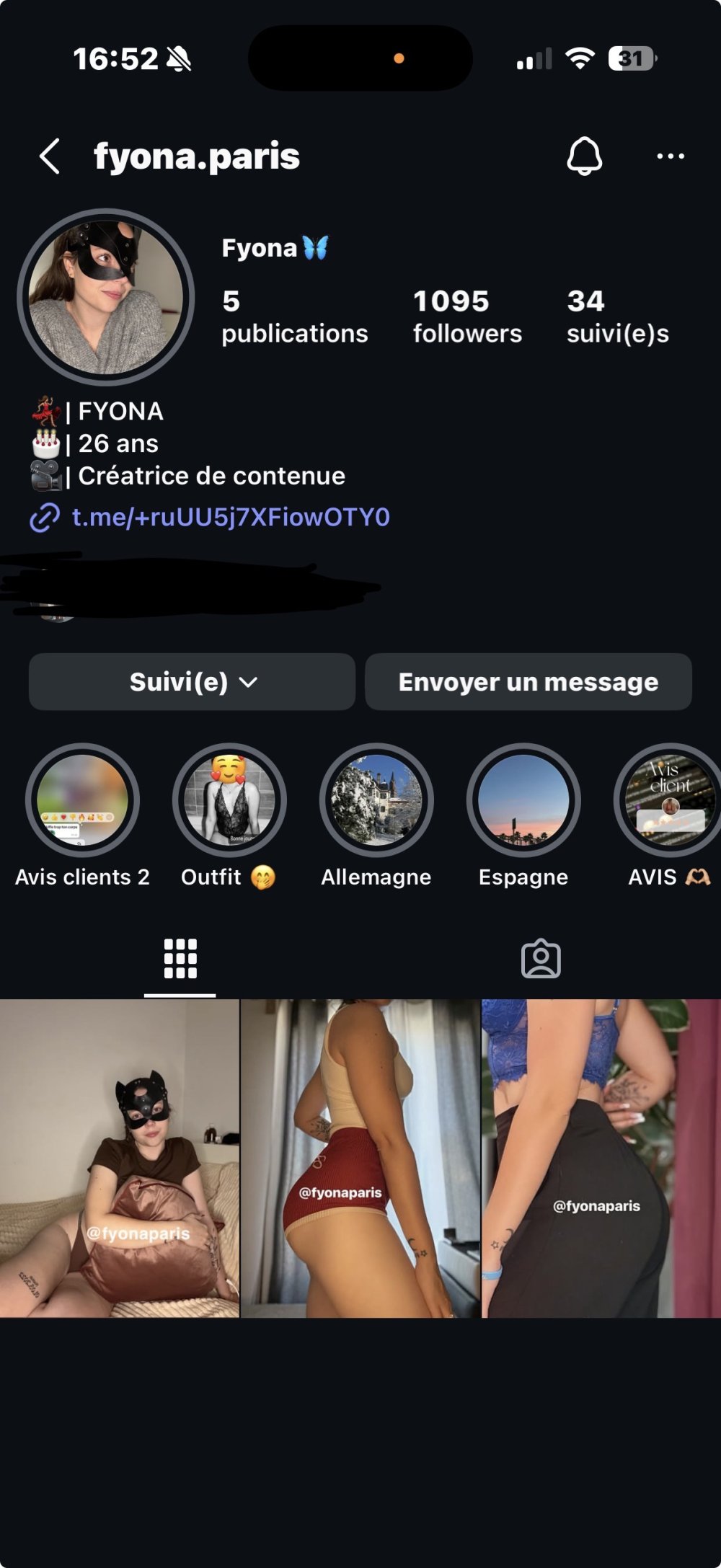
Task: View the profile picture story
Action: point(106,297)
